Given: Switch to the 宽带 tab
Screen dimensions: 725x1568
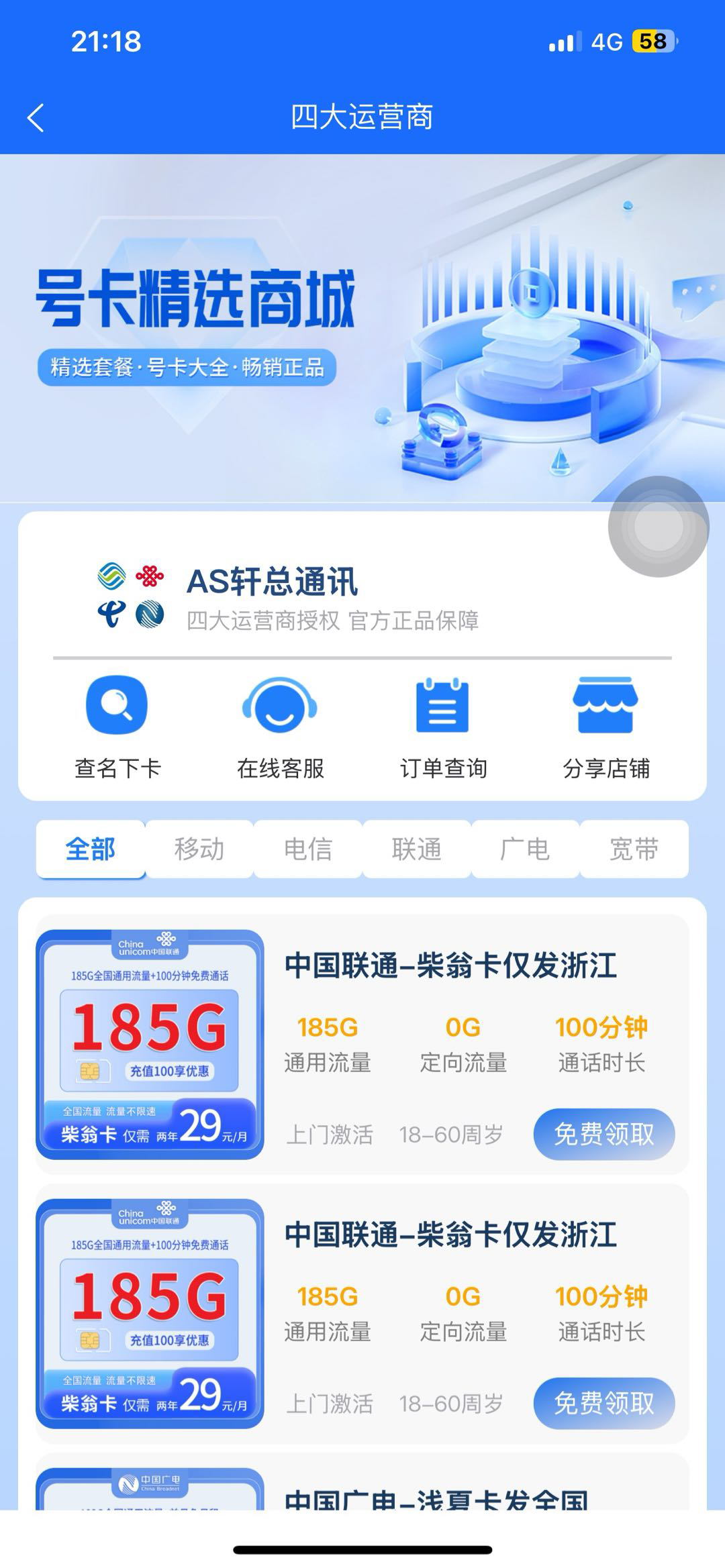Looking at the screenshot, I should (634, 849).
